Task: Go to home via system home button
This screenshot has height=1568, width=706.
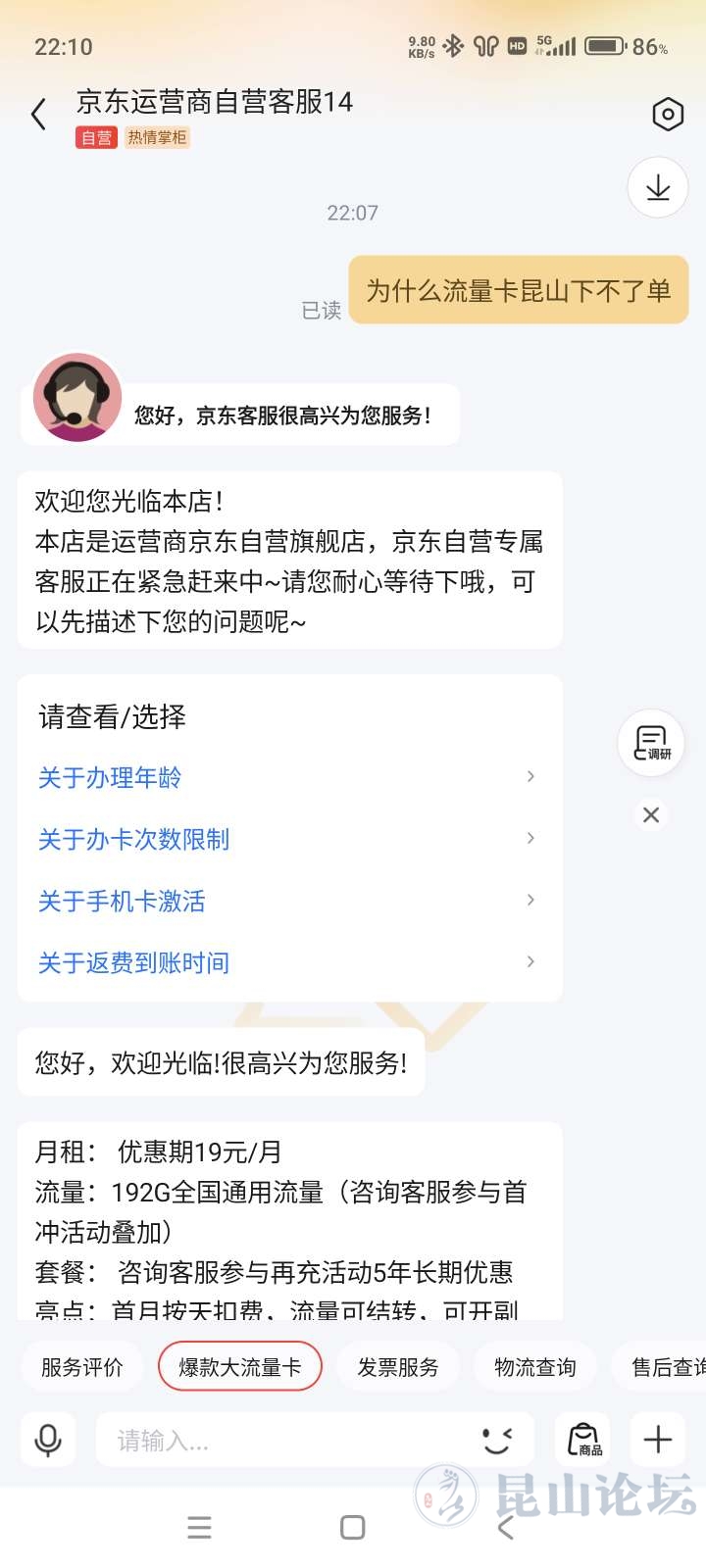Action: coord(353,1528)
